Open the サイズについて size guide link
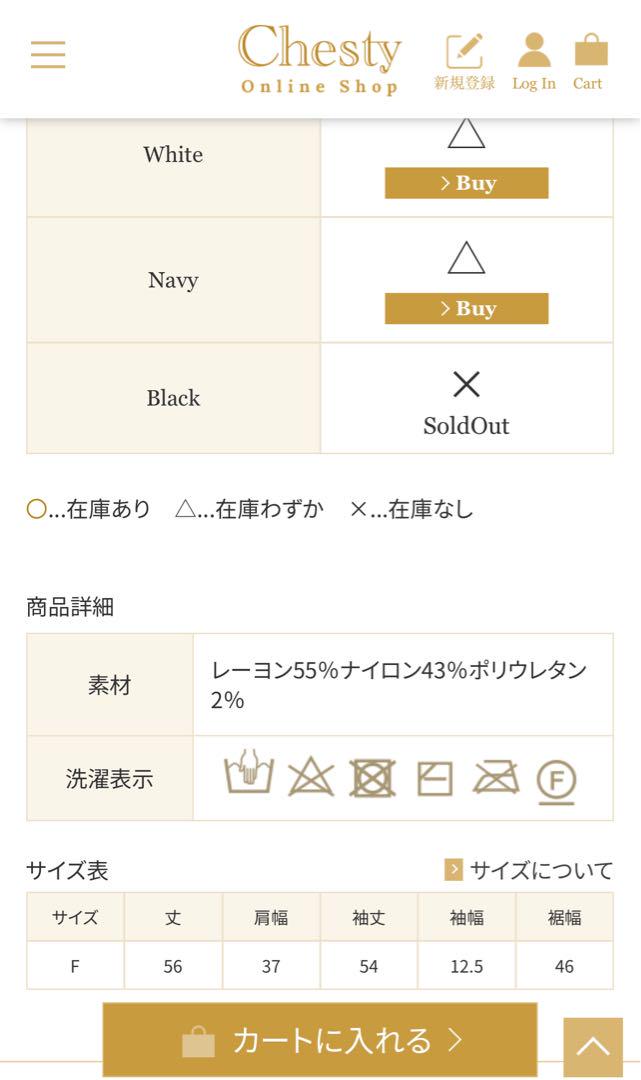This screenshot has height=1080, width=641. tap(528, 870)
